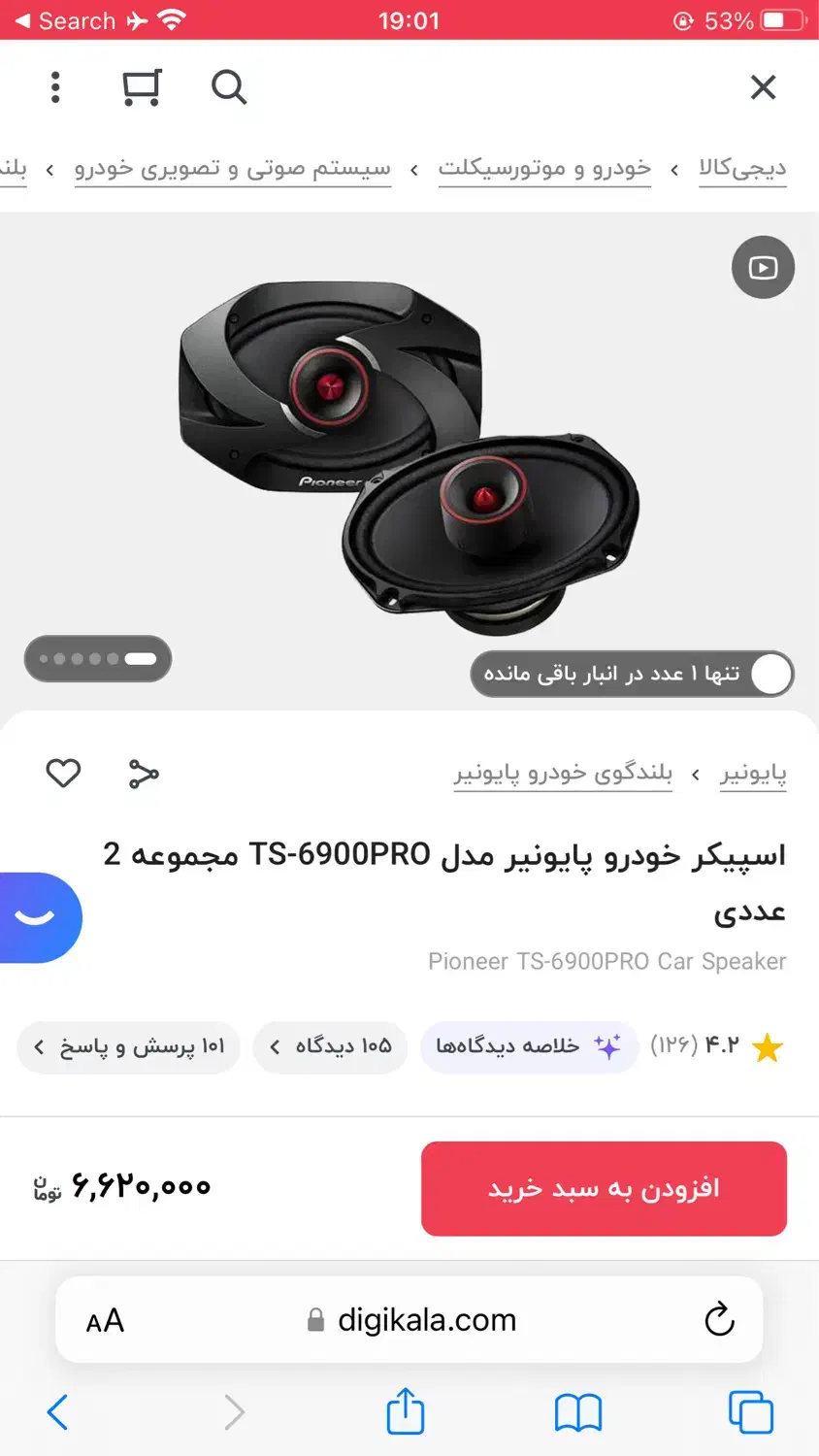Open the دیجی‌کالا breadcrumb link
Image resolution: width=819 pixels, height=1456 pixels.
click(x=742, y=168)
